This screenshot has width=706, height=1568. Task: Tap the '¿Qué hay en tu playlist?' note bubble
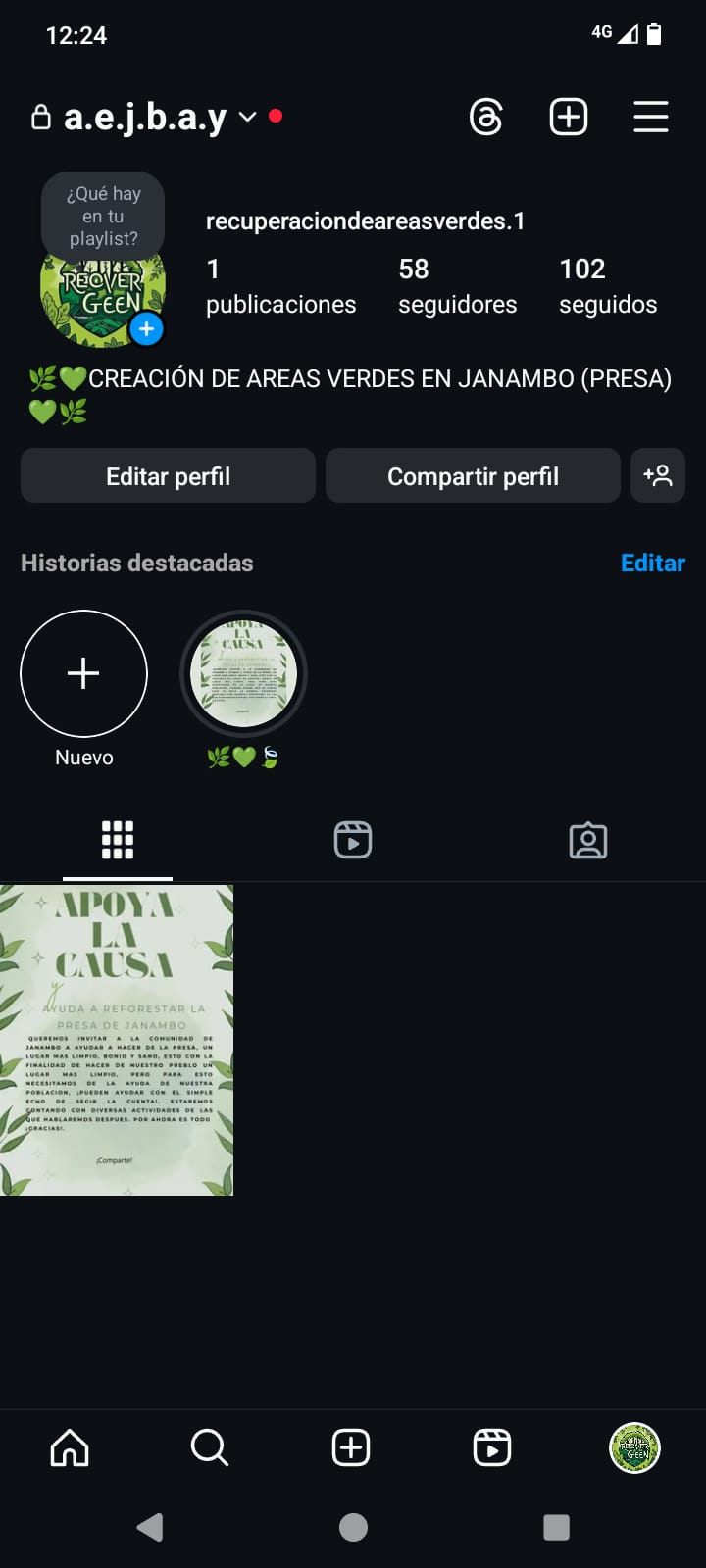coord(103,216)
